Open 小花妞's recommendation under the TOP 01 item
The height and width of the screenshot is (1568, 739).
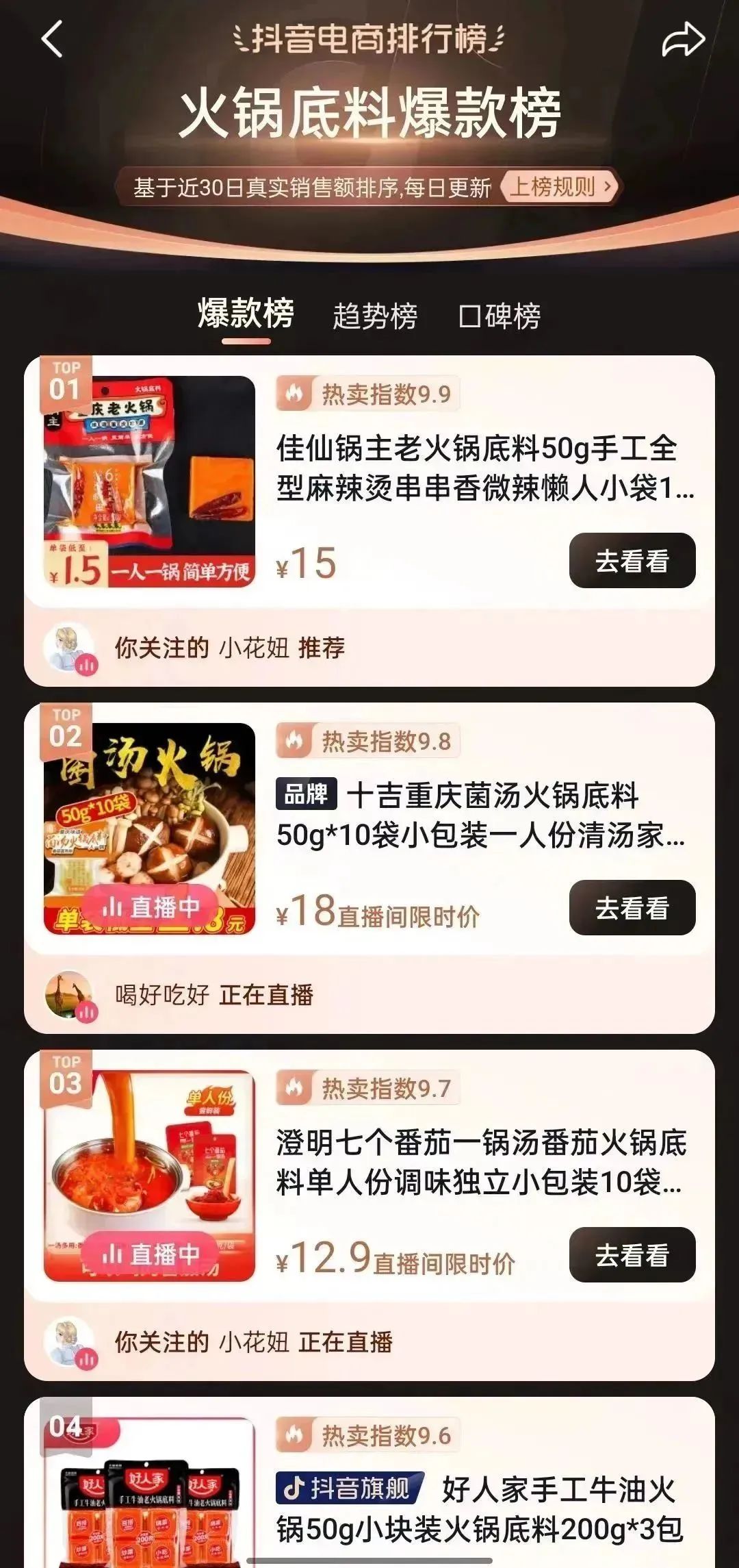[x=229, y=648]
